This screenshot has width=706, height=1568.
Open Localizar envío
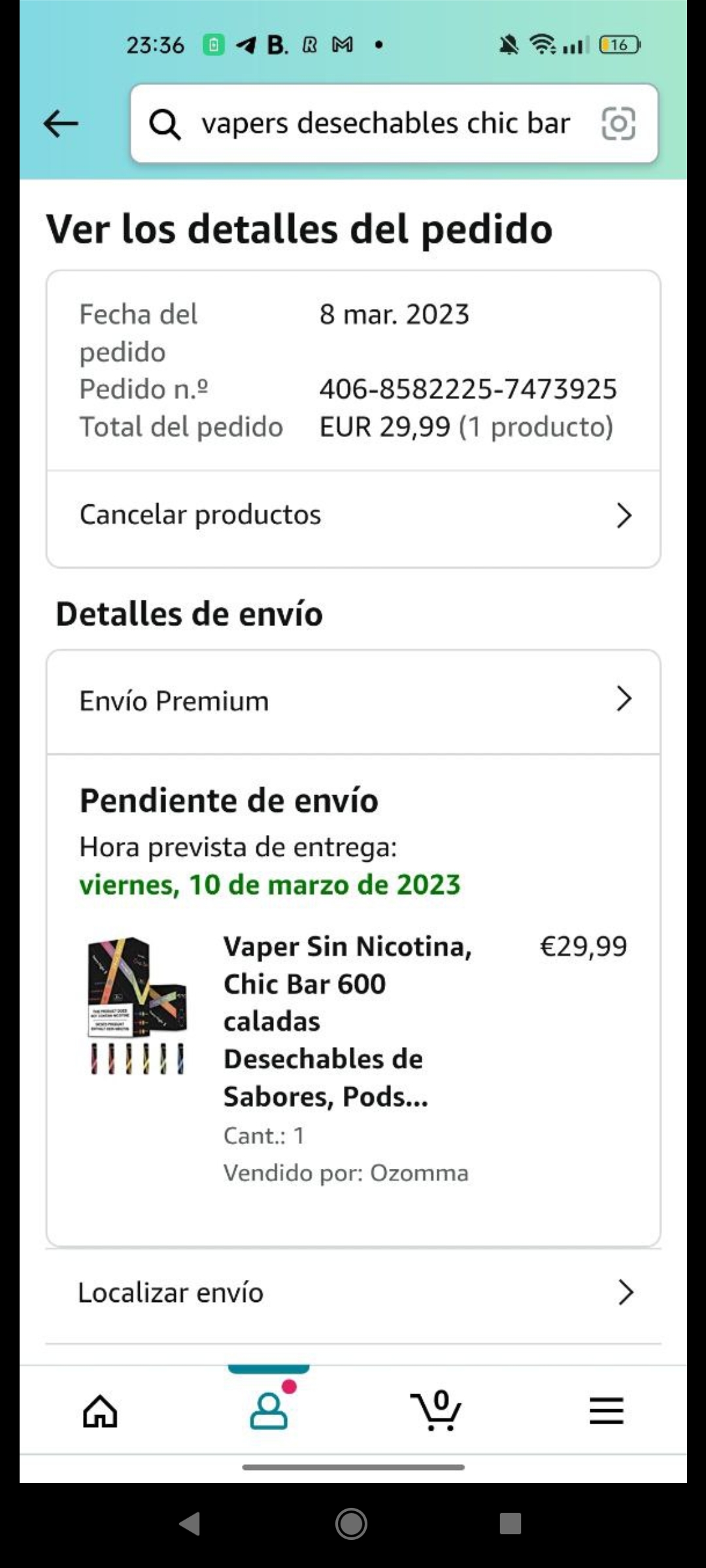pos(353,1292)
